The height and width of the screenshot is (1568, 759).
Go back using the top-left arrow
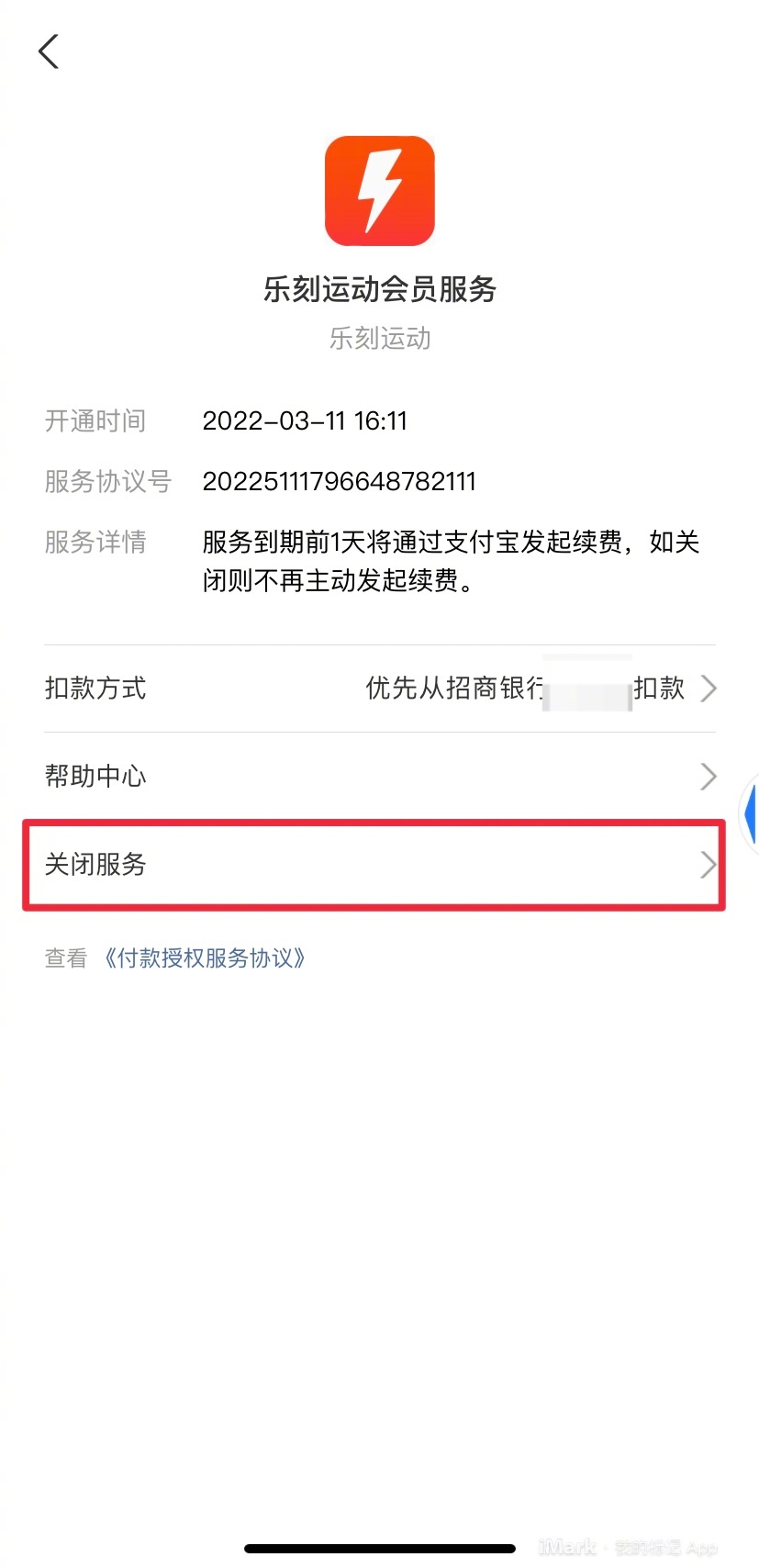tap(49, 51)
